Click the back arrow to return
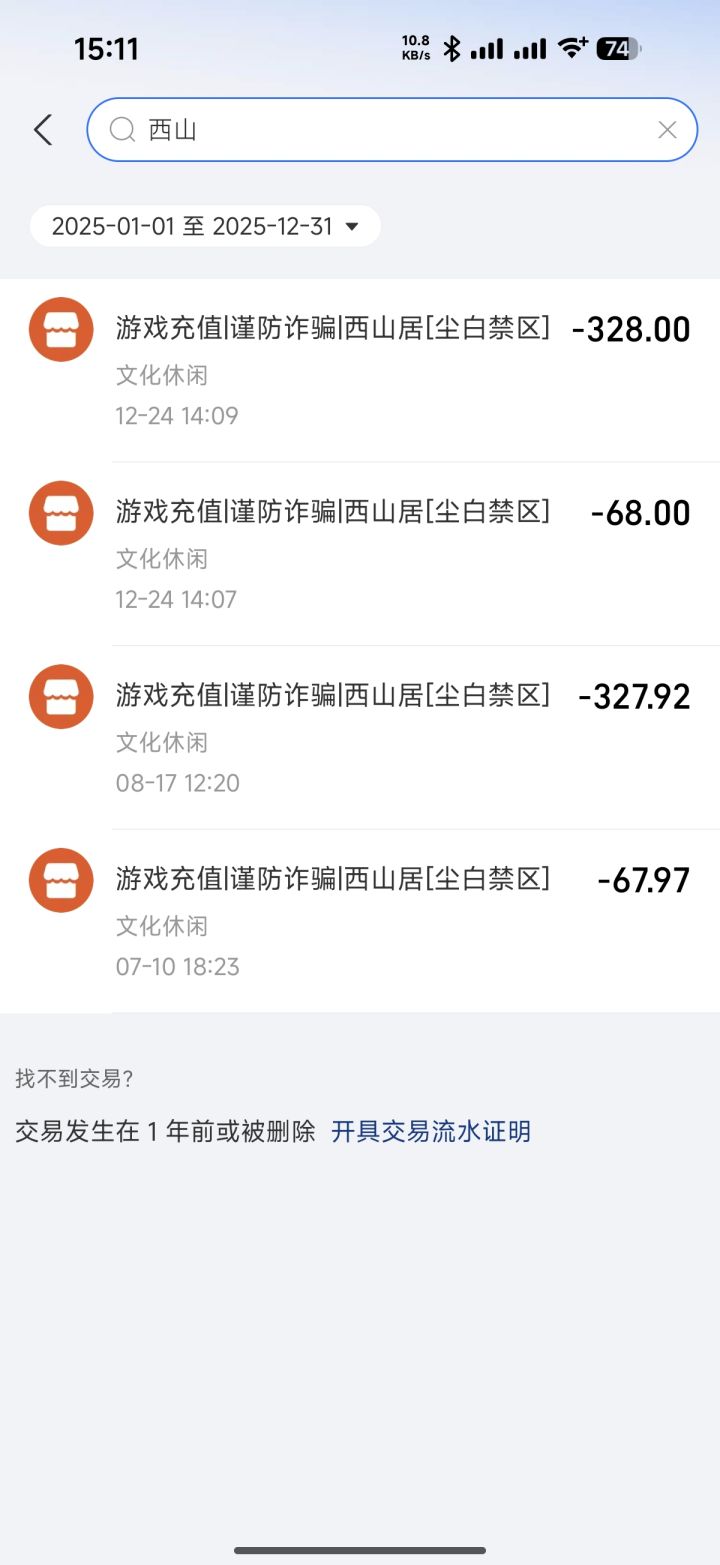720x1565 pixels. (42, 129)
